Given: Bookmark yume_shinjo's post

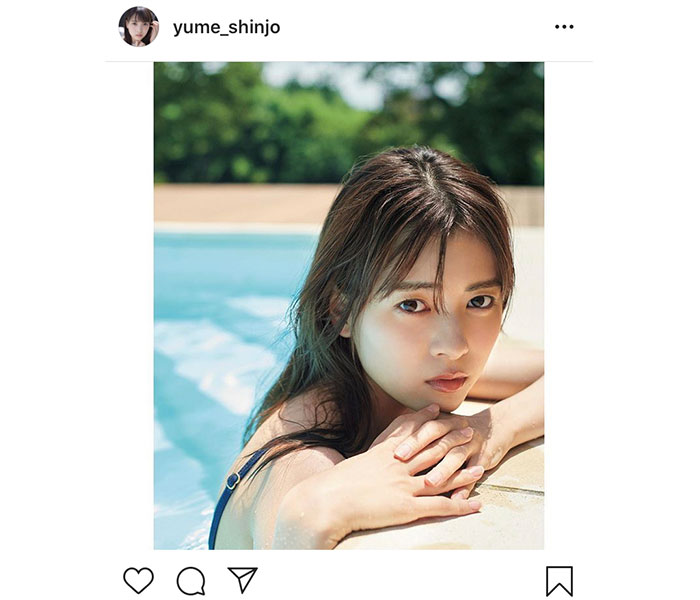Looking at the screenshot, I should (x=559, y=581).
